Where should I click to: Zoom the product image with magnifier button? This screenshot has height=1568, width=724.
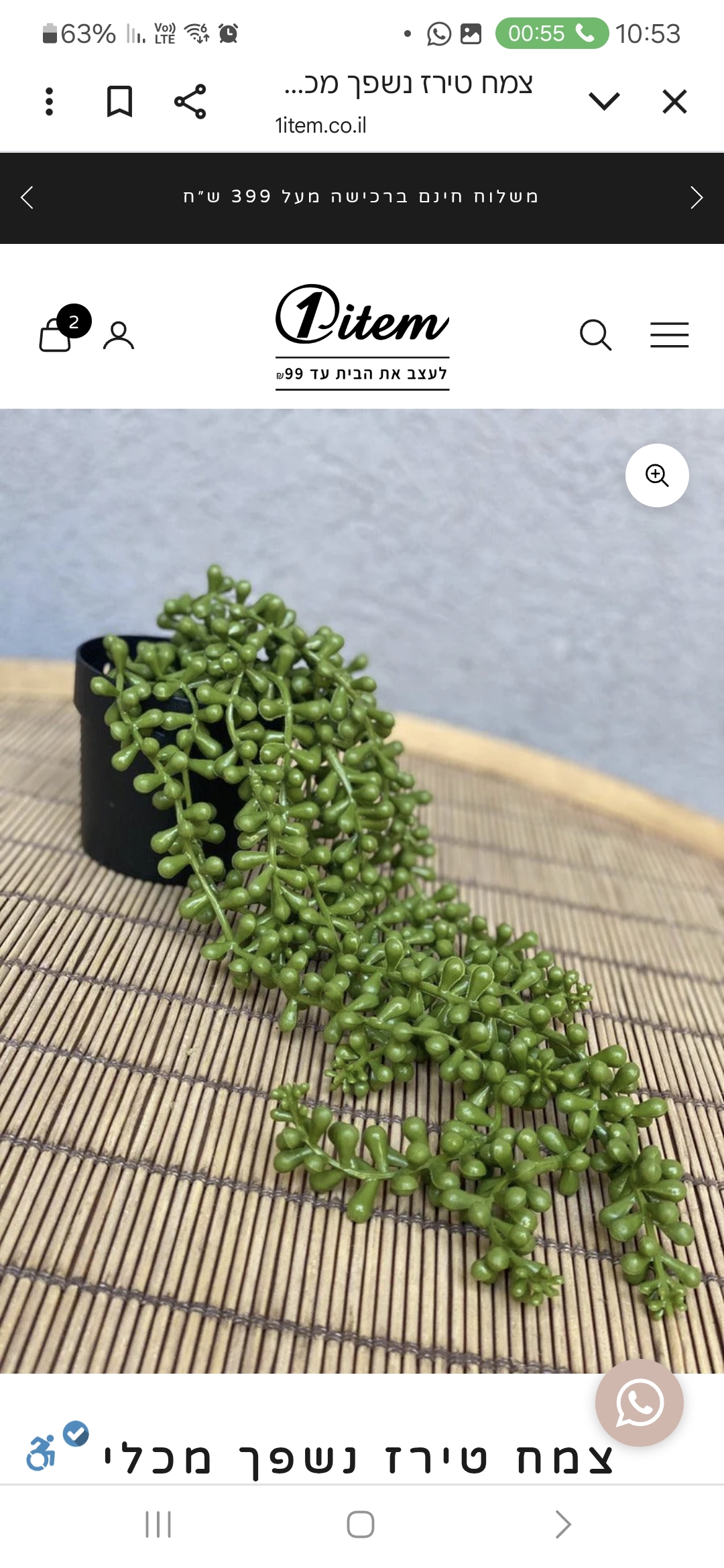pyautogui.click(x=657, y=475)
